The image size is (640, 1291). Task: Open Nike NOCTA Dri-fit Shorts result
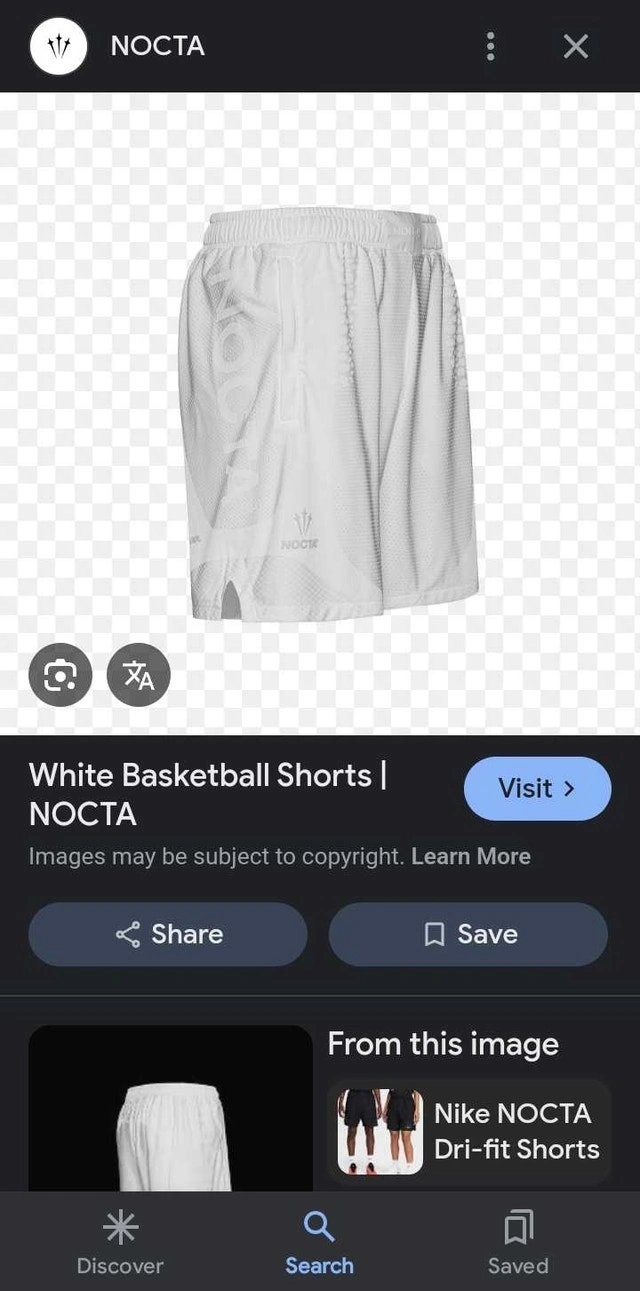coord(468,1131)
